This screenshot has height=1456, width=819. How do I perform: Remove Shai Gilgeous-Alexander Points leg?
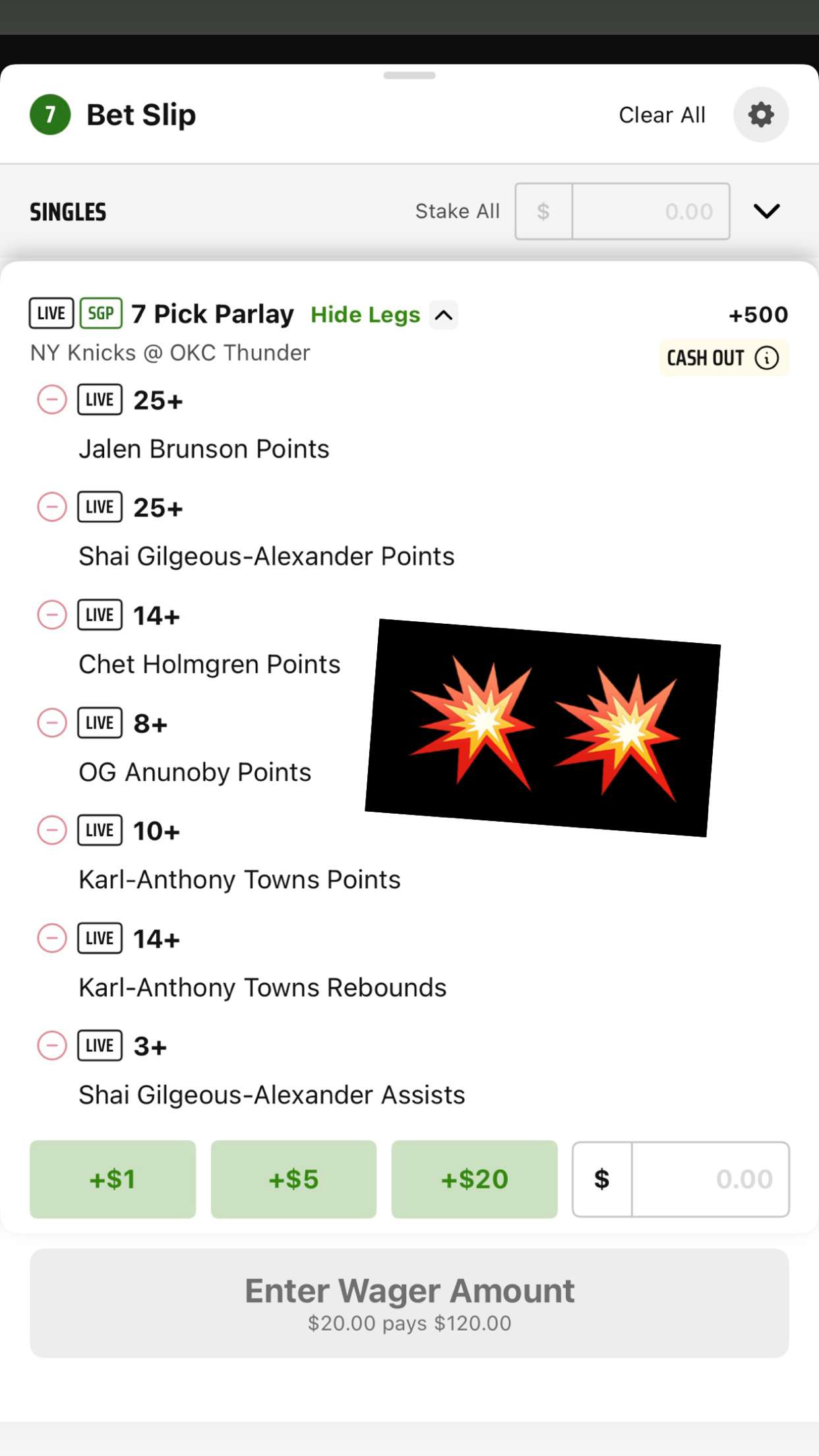point(52,507)
